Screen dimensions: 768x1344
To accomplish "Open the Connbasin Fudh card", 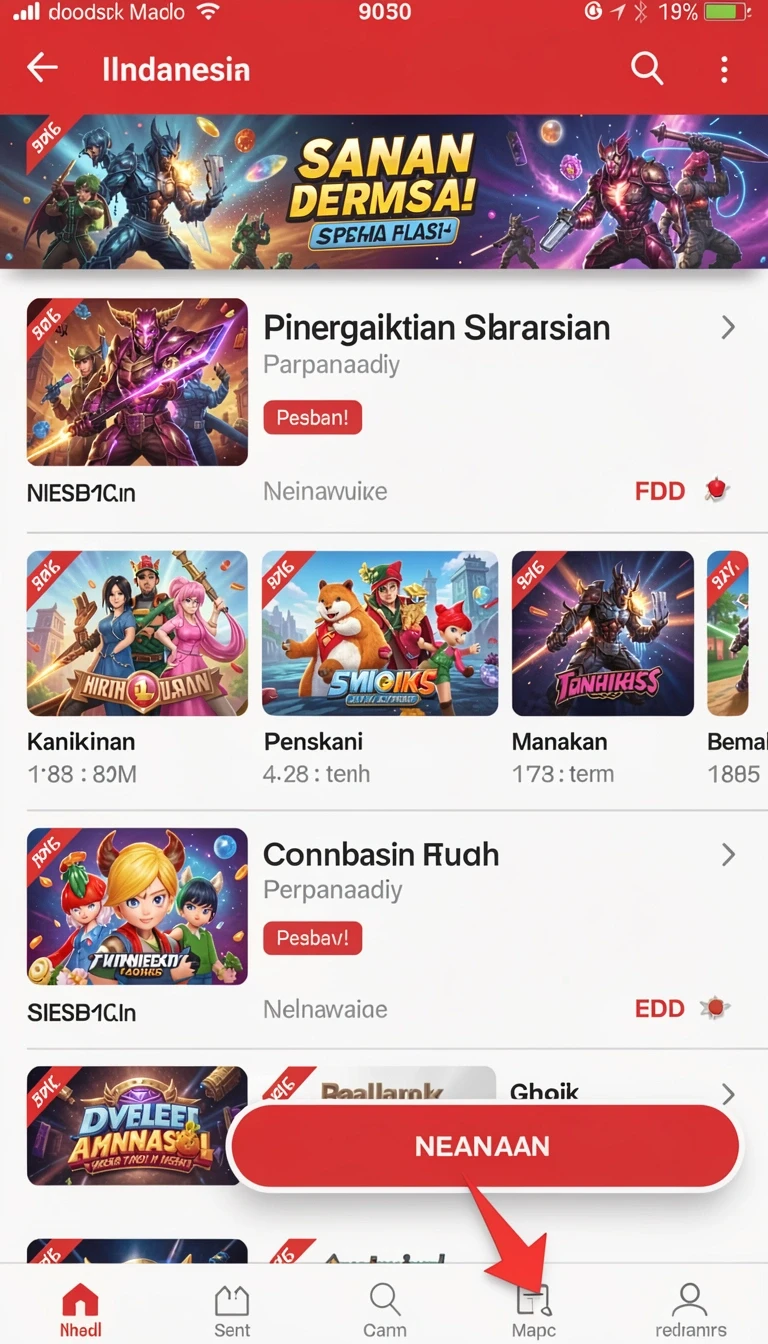I will click(x=384, y=926).
